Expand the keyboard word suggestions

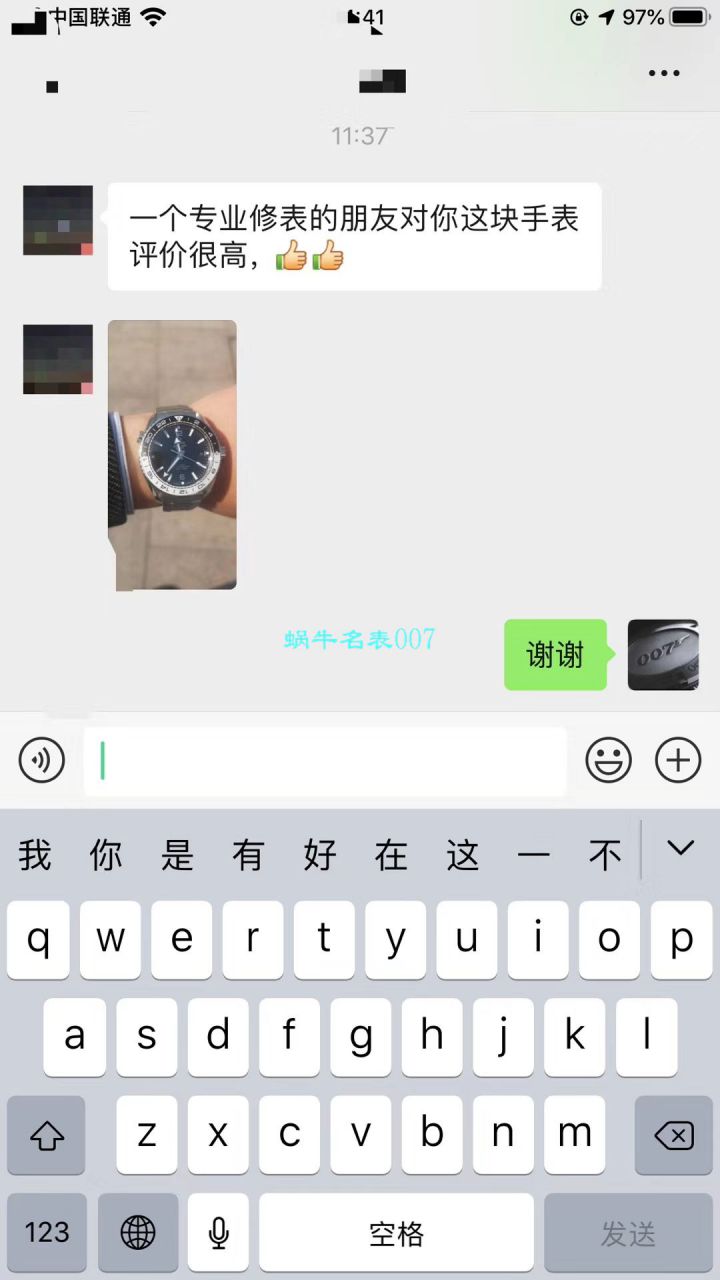[680, 850]
